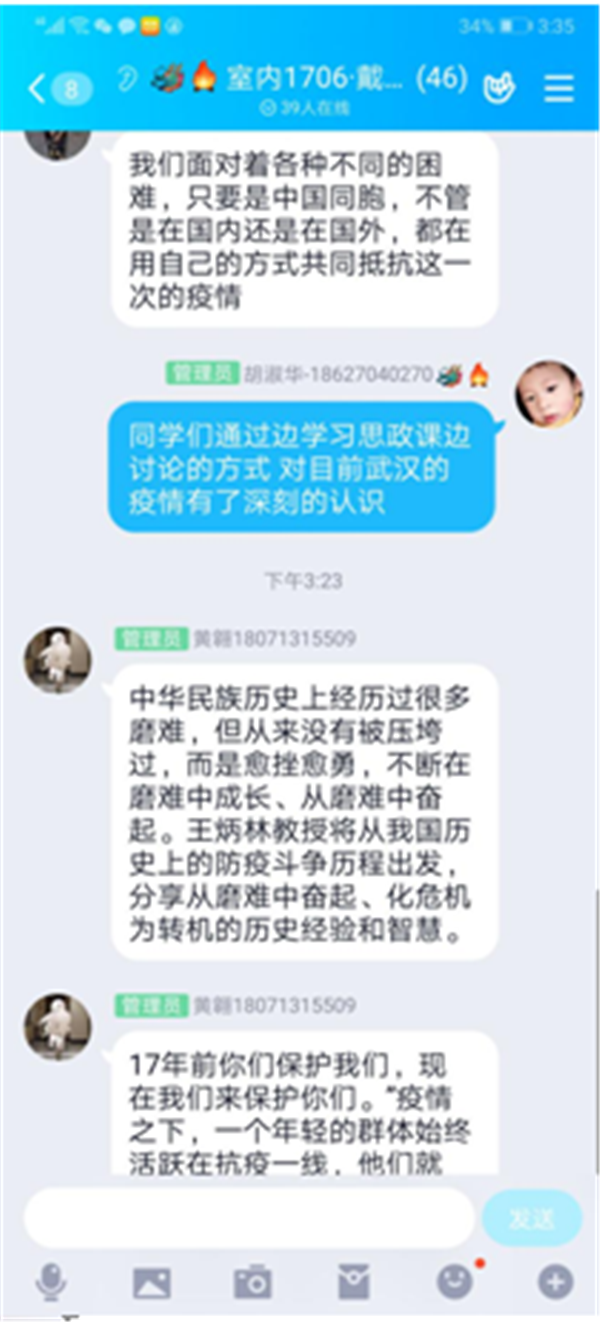Open the avatar beside the 17年前 message
The width and height of the screenshot is (600, 1322).
pyautogui.click(x=57, y=1026)
